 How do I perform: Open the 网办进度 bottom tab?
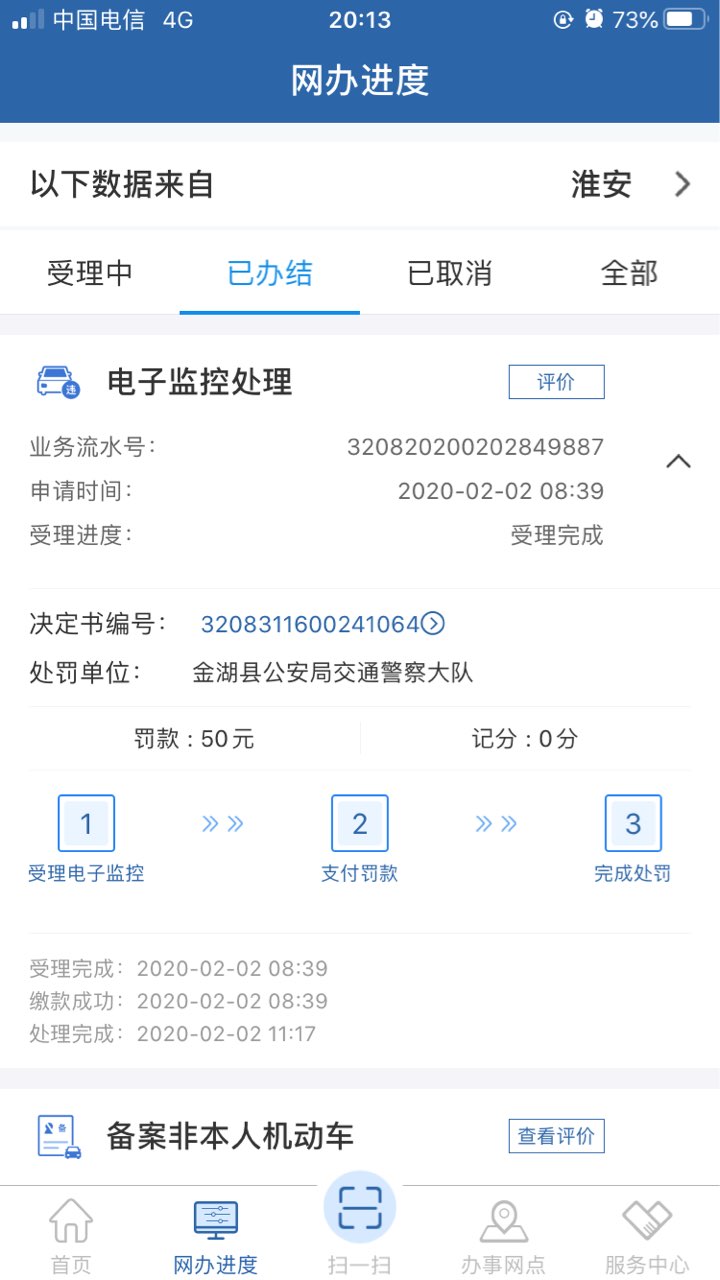tap(215, 1236)
